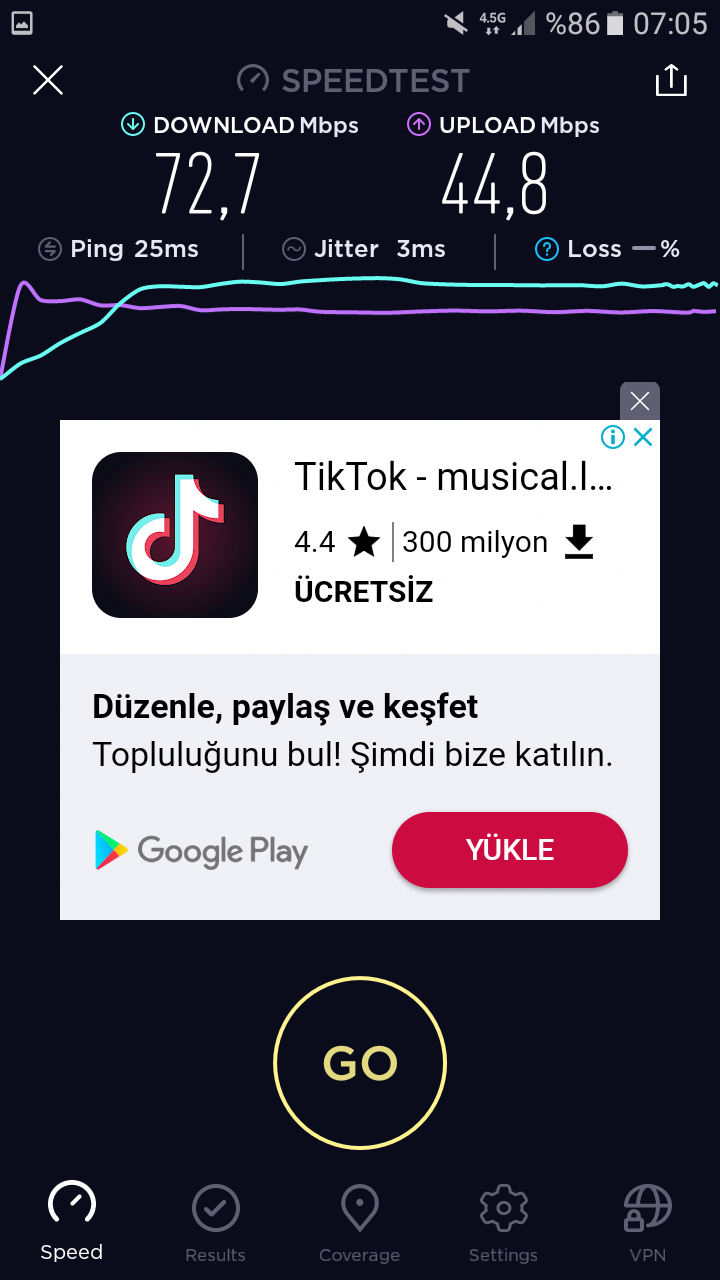Open the ad info icon

point(613,437)
